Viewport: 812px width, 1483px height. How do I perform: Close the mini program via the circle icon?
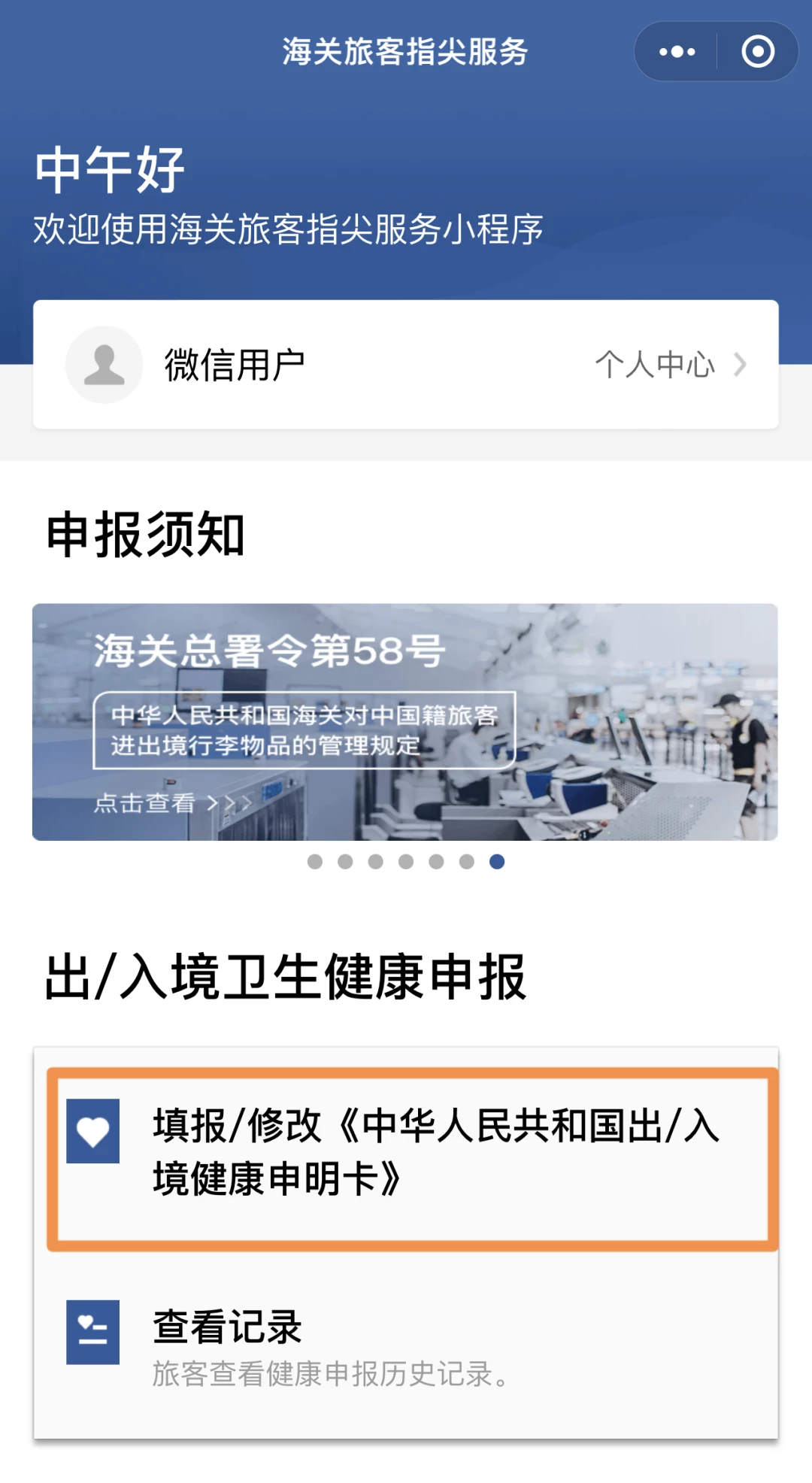coord(757,52)
